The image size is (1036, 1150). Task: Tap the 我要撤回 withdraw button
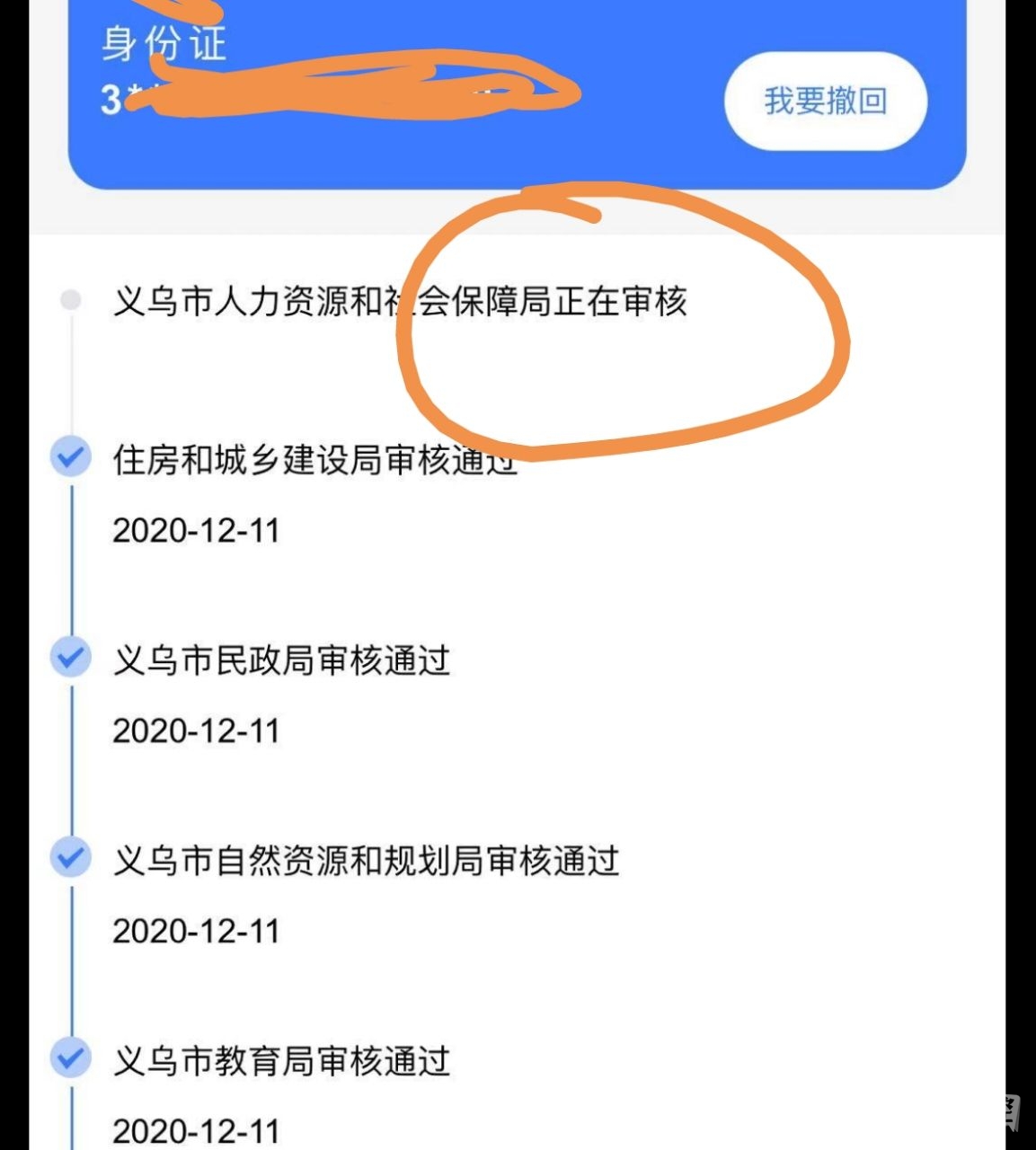825,101
